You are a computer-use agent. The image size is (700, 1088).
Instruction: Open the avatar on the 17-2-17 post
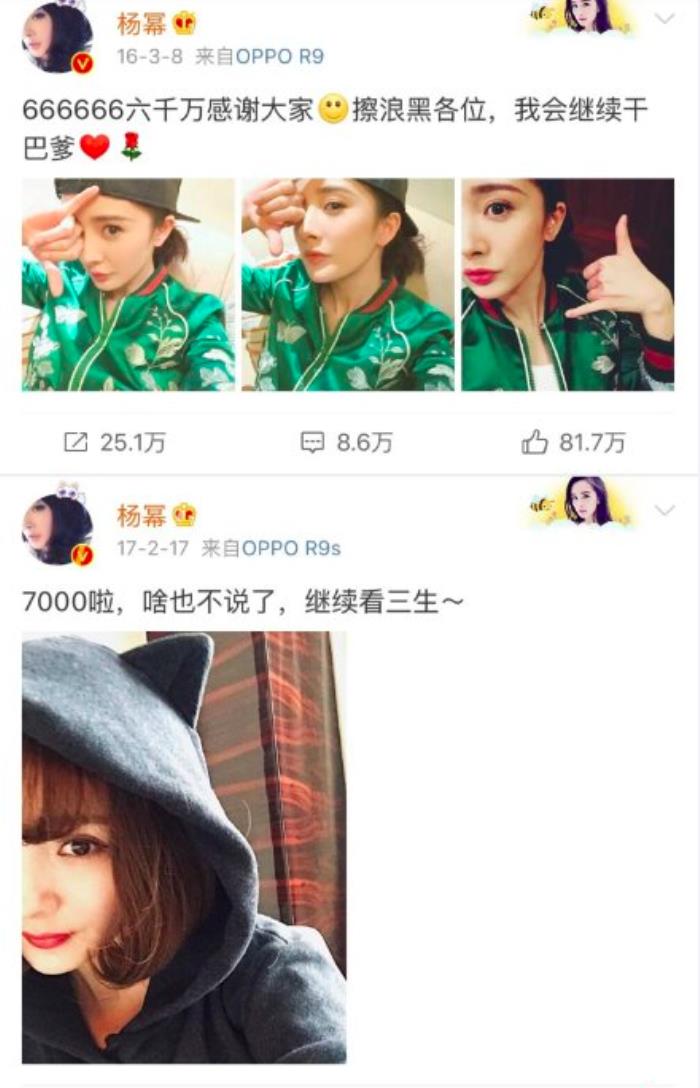58,530
